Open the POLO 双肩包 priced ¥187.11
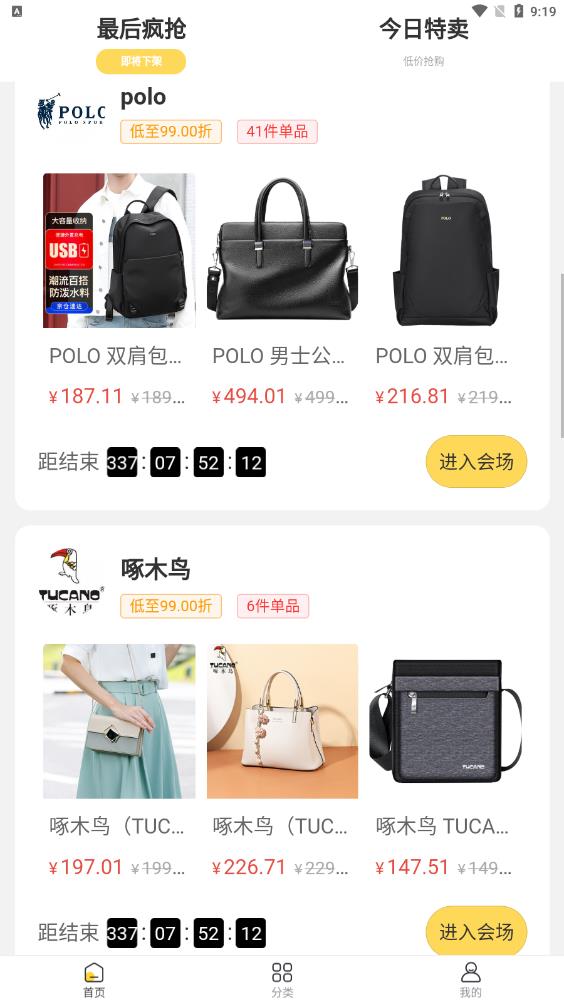Viewport: 564px width, 1002px height. [x=119, y=290]
